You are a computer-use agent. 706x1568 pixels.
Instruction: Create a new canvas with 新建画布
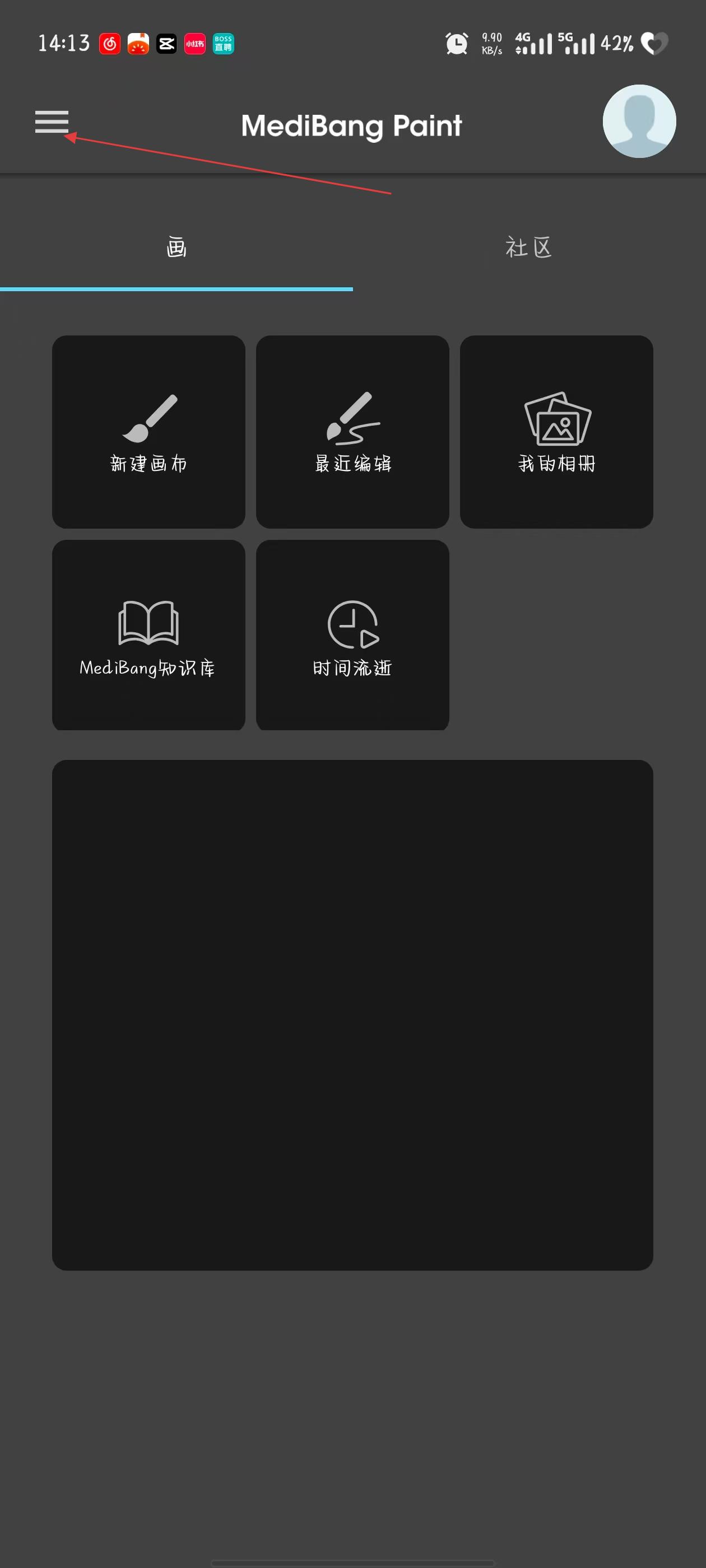tap(148, 432)
